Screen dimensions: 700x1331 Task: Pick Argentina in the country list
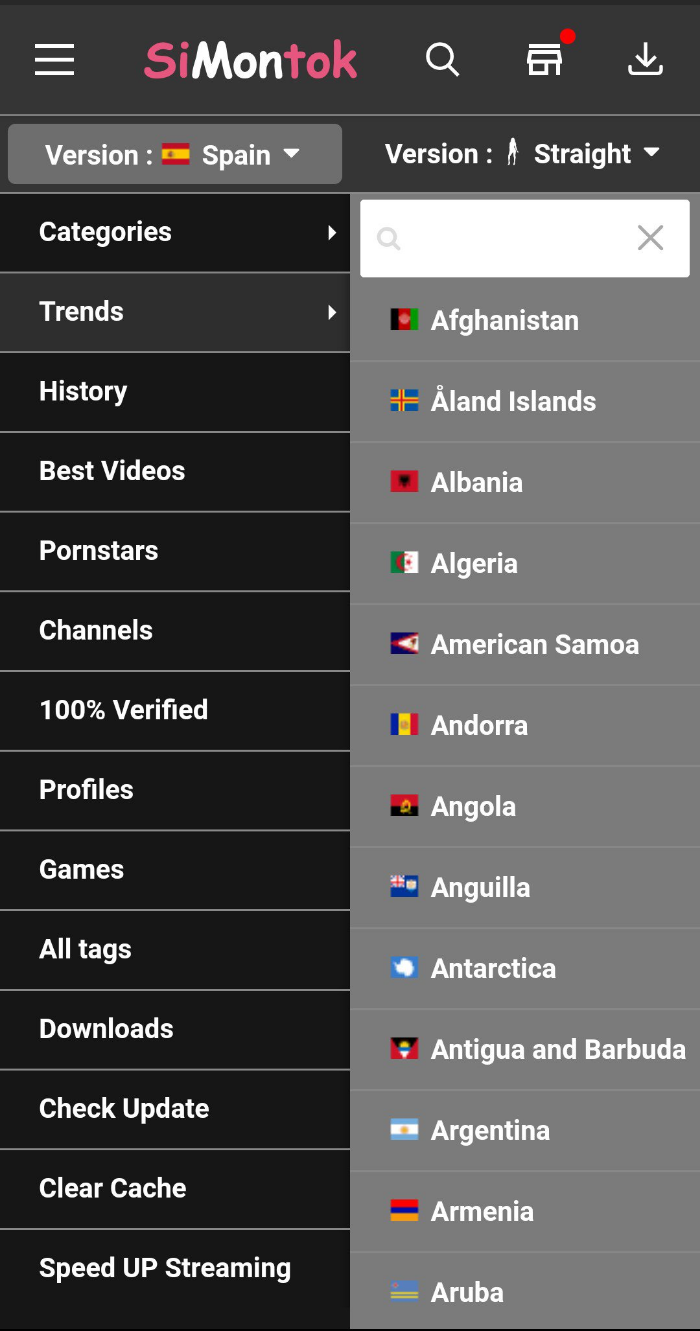pos(491,1131)
